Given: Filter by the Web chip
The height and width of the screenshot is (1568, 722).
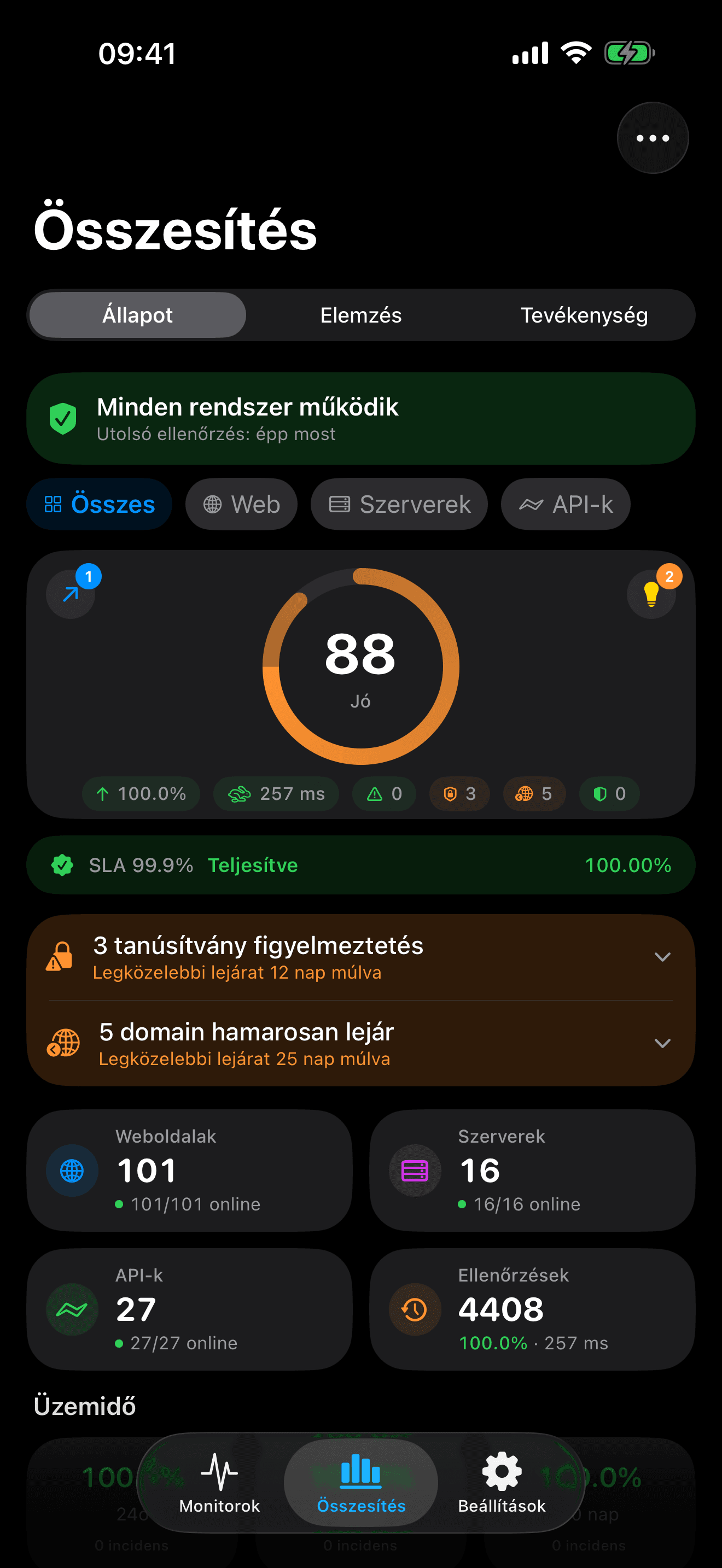Looking at the screenshot, I should (x=241, y=504).
